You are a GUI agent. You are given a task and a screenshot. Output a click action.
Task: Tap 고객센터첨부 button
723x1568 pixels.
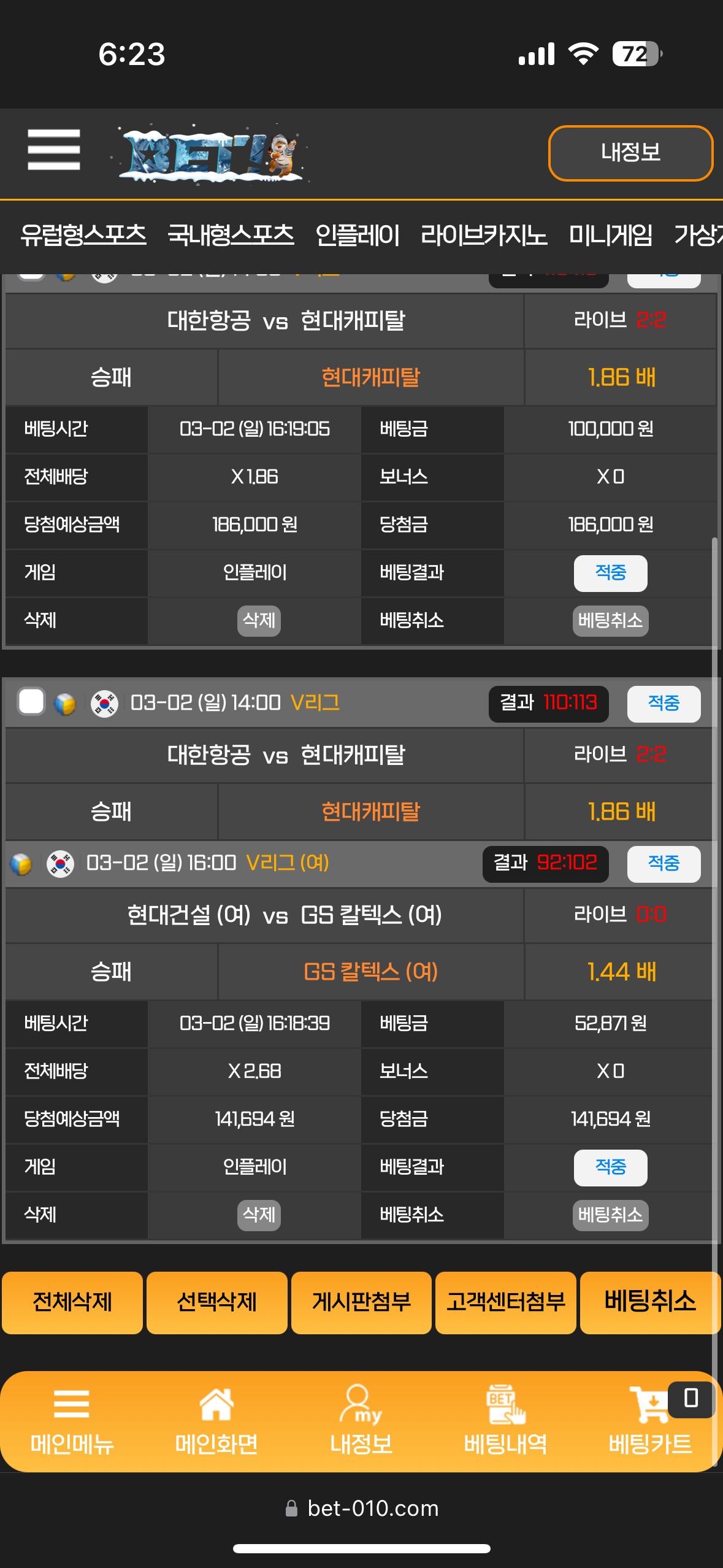point(506,1302)
